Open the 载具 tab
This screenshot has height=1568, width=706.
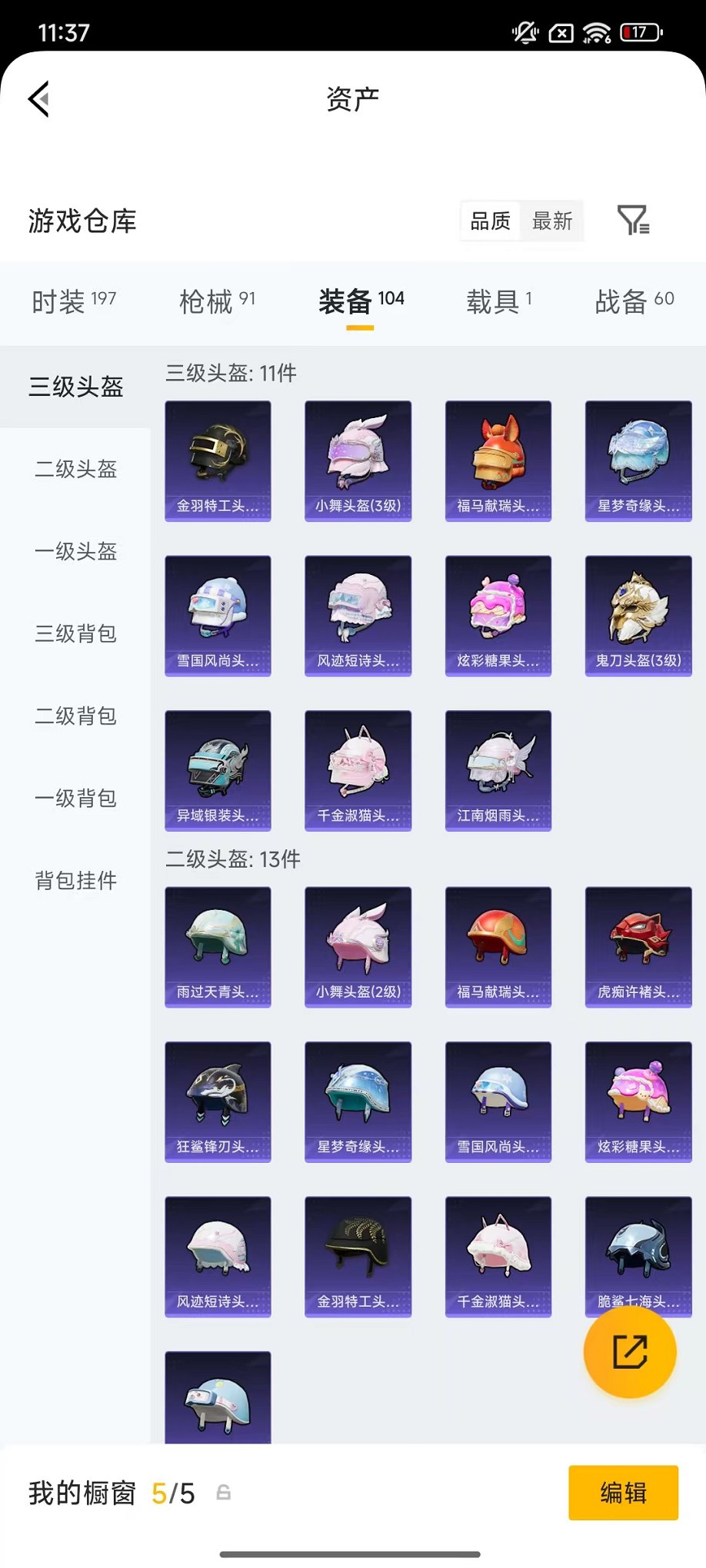click(498, 301)
